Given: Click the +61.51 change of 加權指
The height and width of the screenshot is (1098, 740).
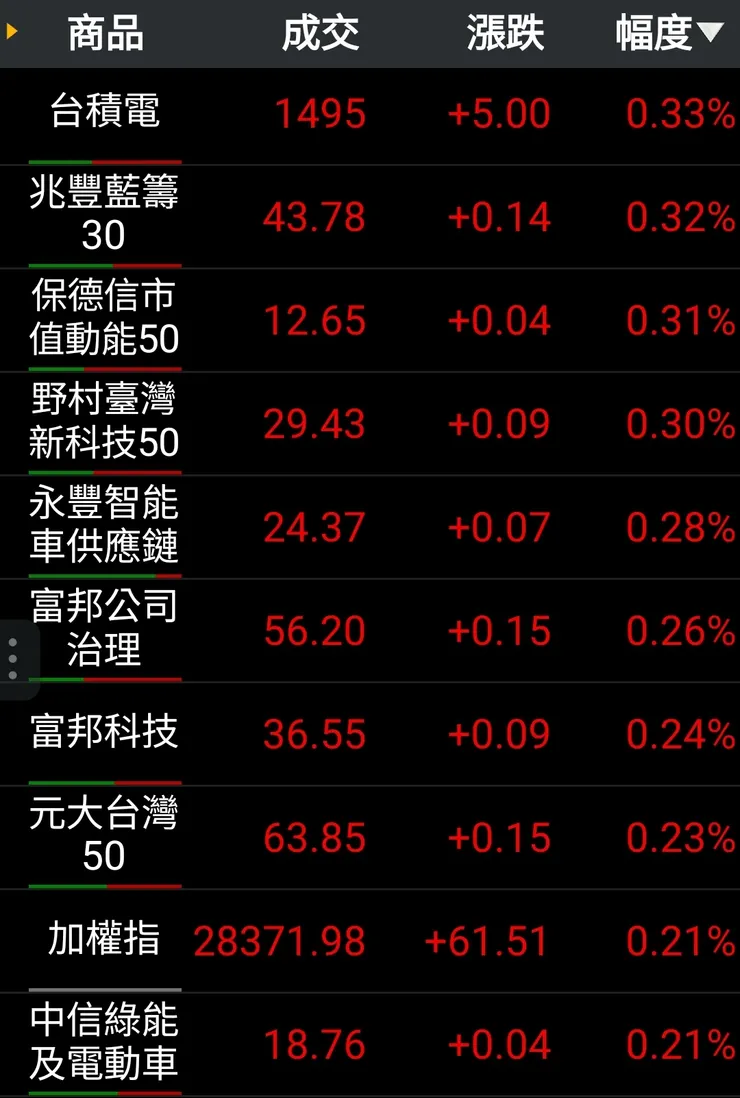Looking at the screenshot, I should (x=486, y=941).
